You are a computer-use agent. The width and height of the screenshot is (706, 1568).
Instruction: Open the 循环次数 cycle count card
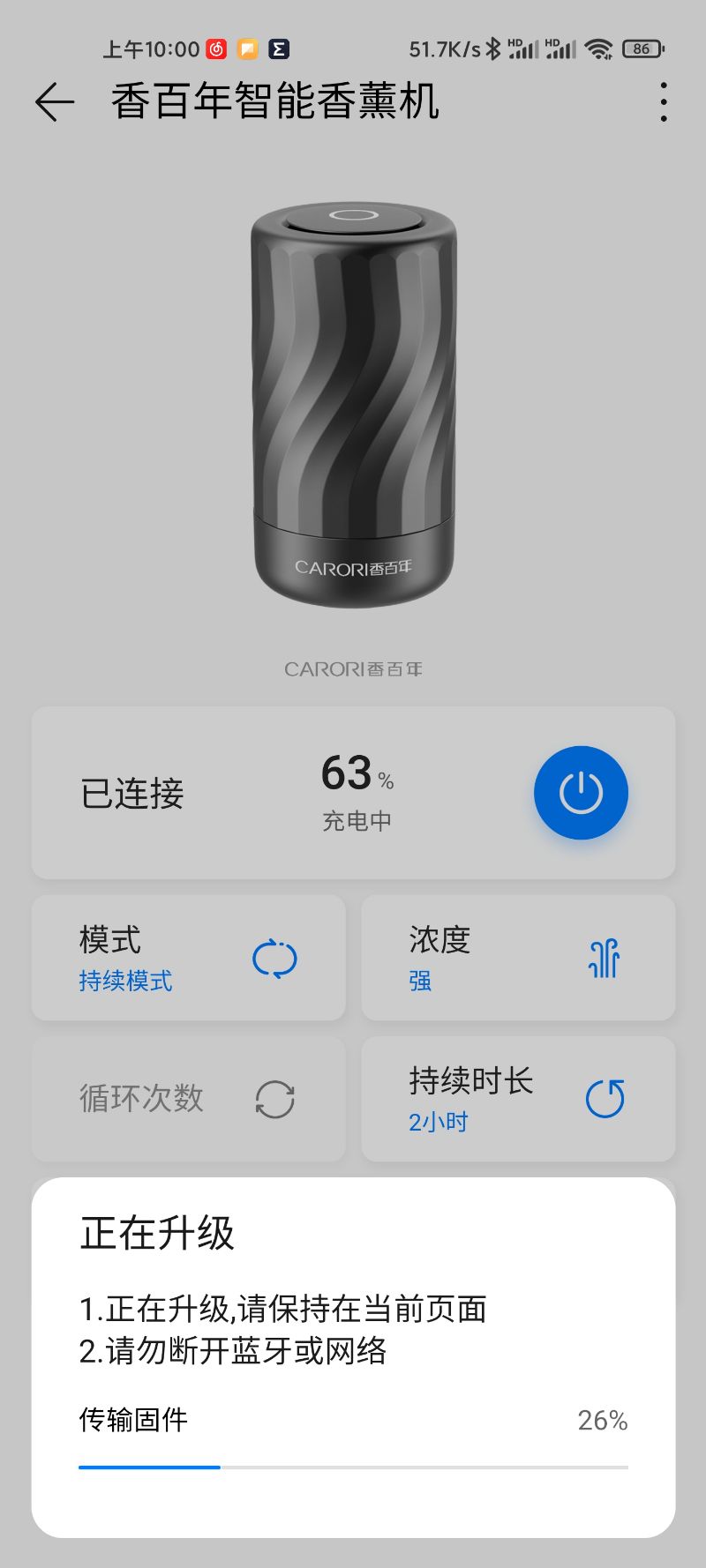[x=188, y=1099]
